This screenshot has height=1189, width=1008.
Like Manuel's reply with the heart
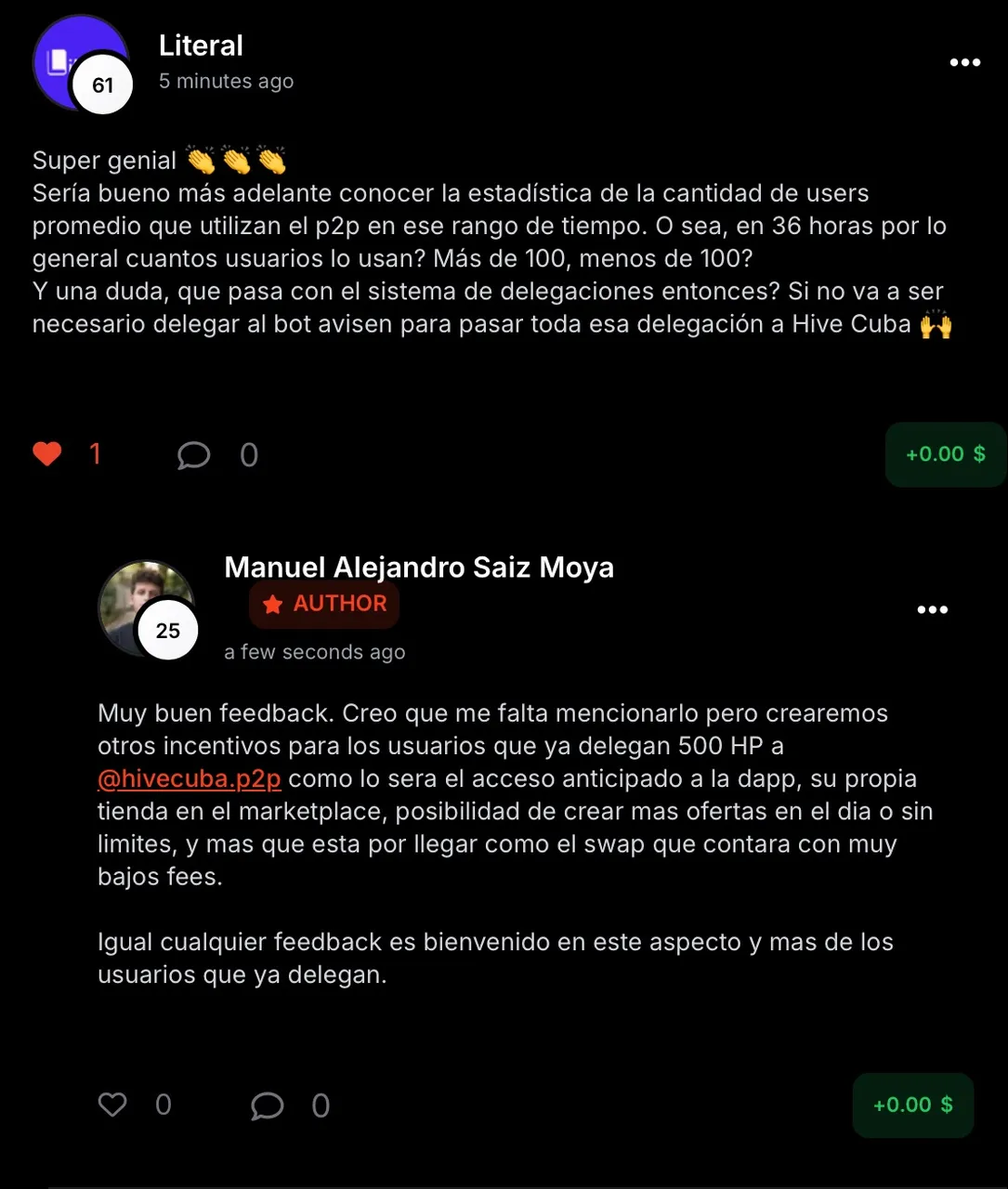[x=112, y=1104]
